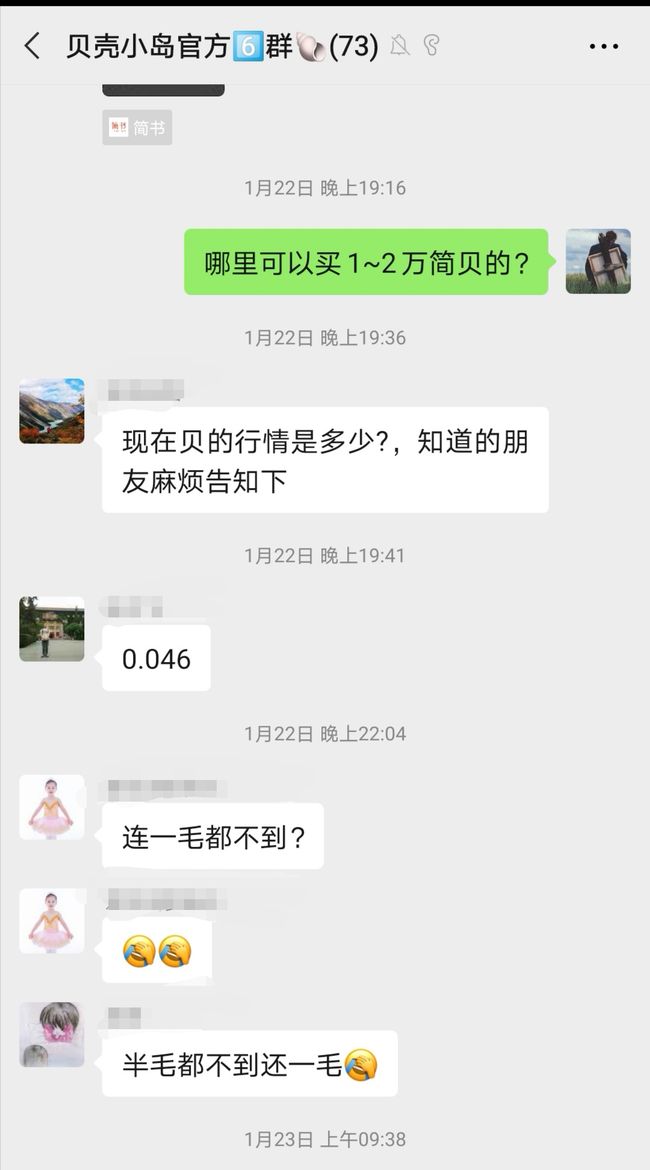Open the profile with the mountain landscape avatar

51,411
